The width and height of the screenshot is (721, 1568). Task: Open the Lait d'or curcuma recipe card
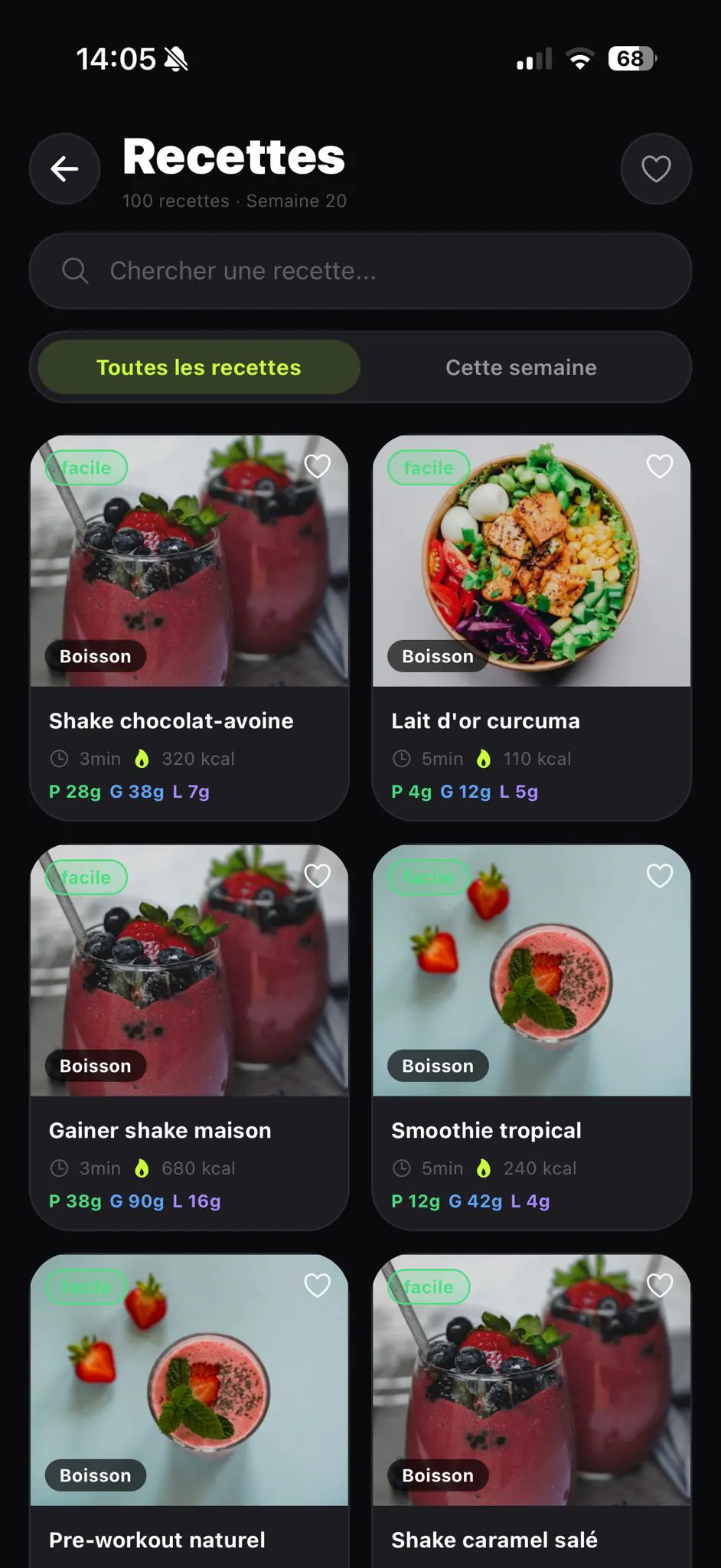[532, 628]
